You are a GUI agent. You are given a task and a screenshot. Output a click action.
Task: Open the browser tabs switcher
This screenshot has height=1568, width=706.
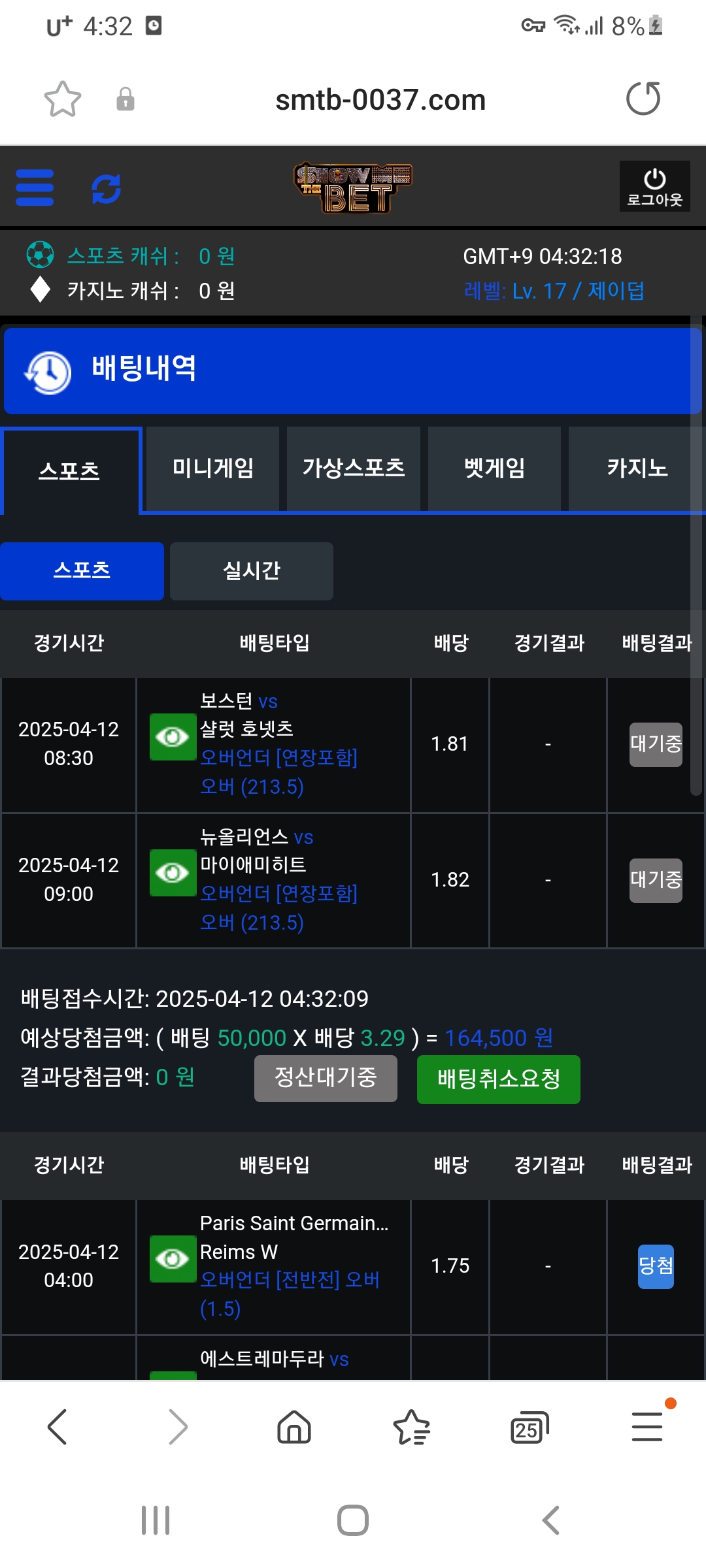[x=529, y=1427]
